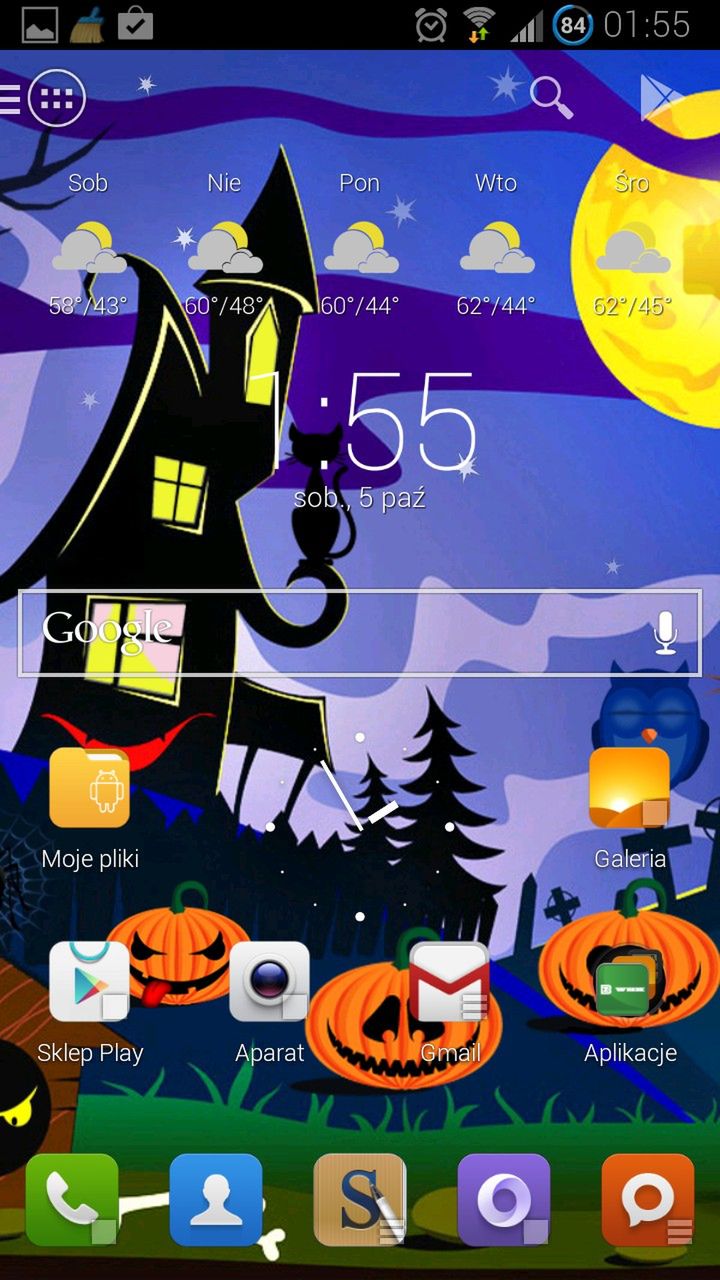Screen dimensions: 720x1280
Task: Open the green phone dialer in the dock
Action: (72, 1200)
